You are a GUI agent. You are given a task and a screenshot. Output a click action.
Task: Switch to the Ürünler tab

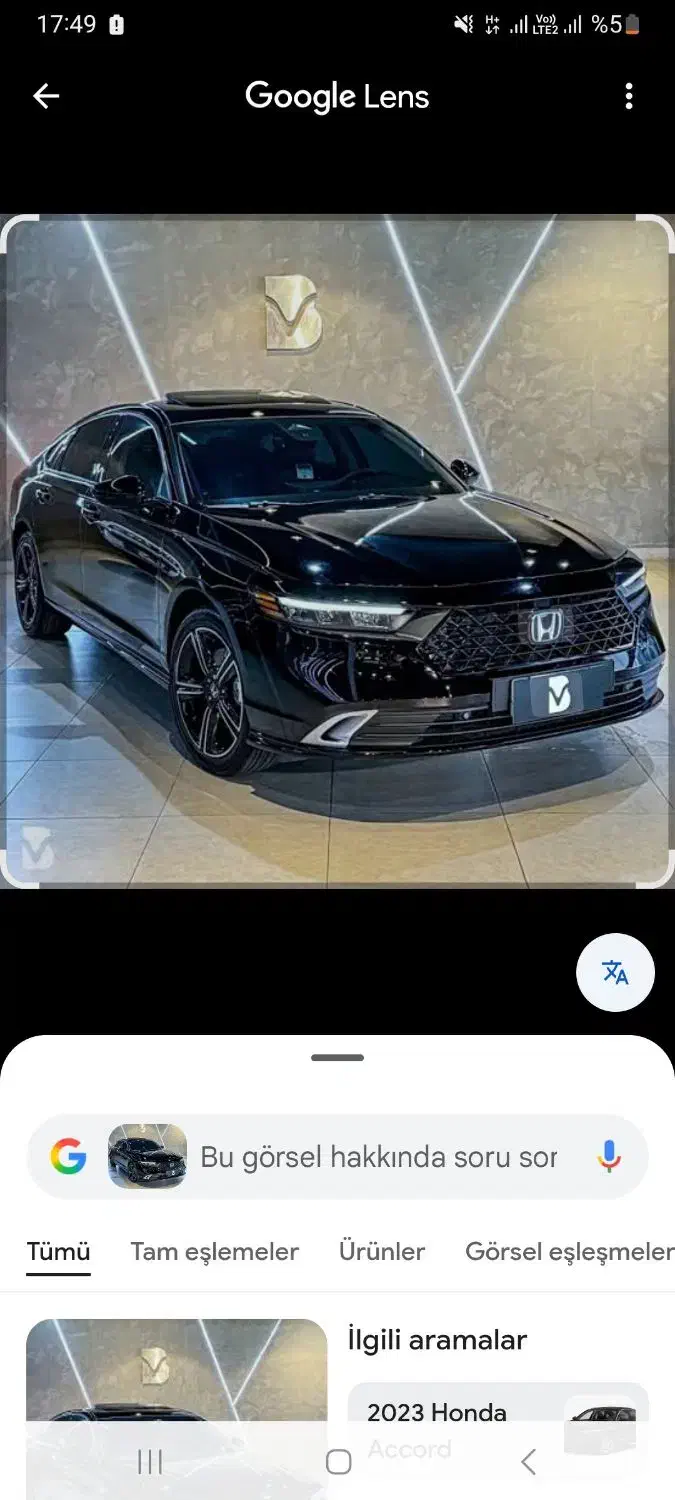point(382,1251)
